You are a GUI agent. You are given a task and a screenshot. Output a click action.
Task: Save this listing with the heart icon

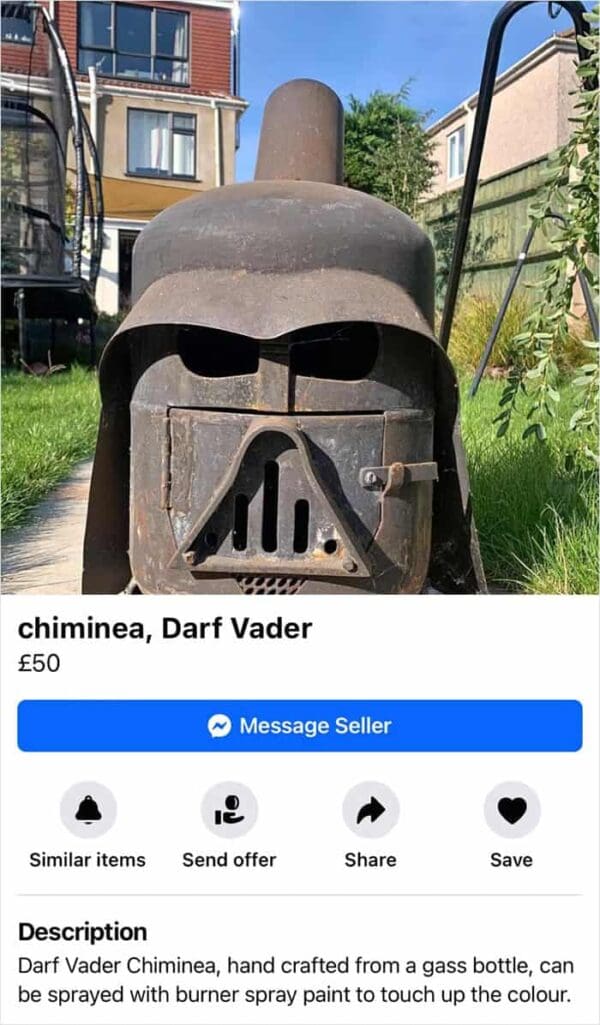(x=511, y=809)
